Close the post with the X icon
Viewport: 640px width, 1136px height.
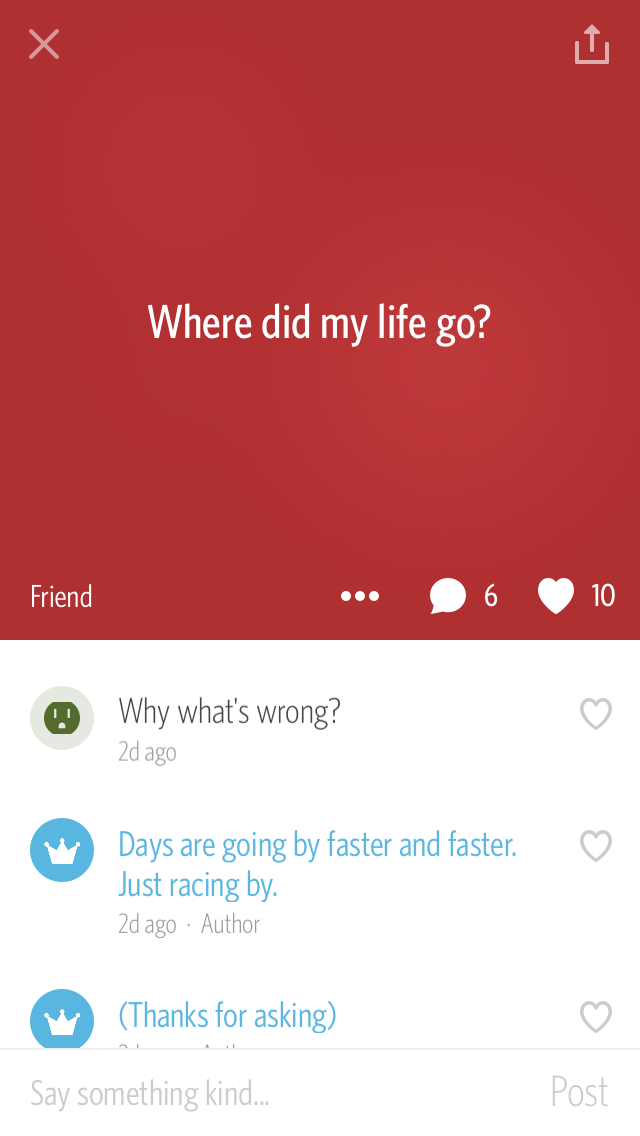(x=44, y=44)
